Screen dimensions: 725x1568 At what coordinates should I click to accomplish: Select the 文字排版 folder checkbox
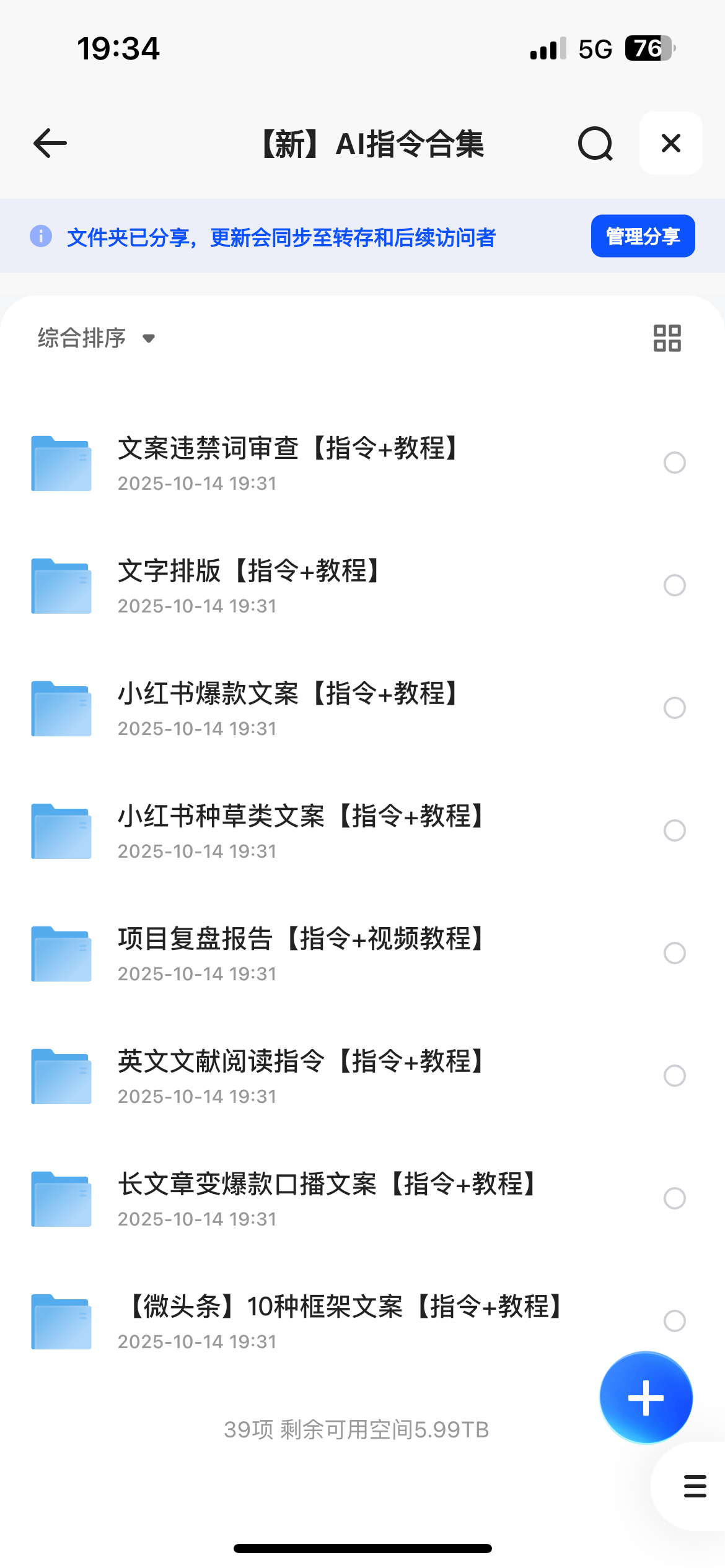[674, 585]
